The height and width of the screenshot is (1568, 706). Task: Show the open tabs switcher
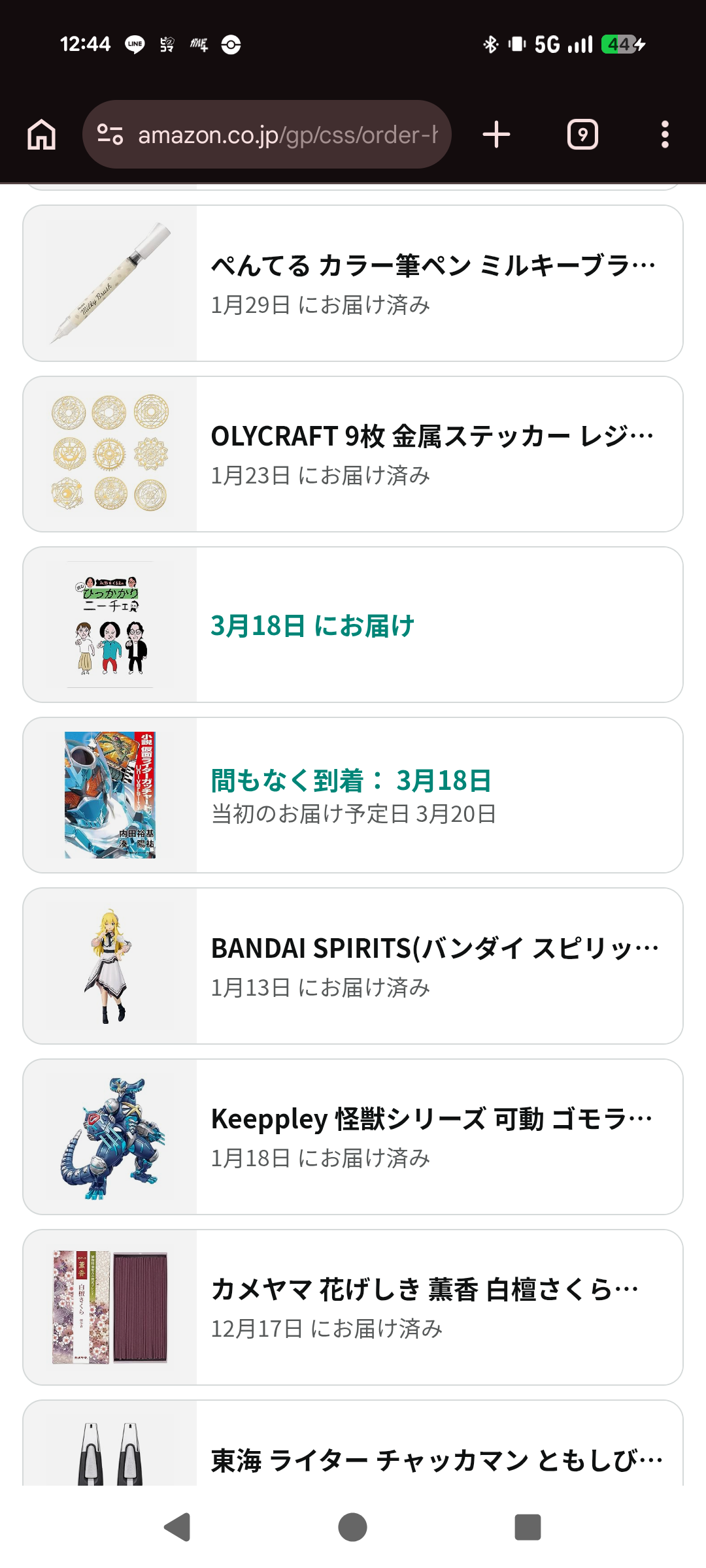tap(582, 135)
